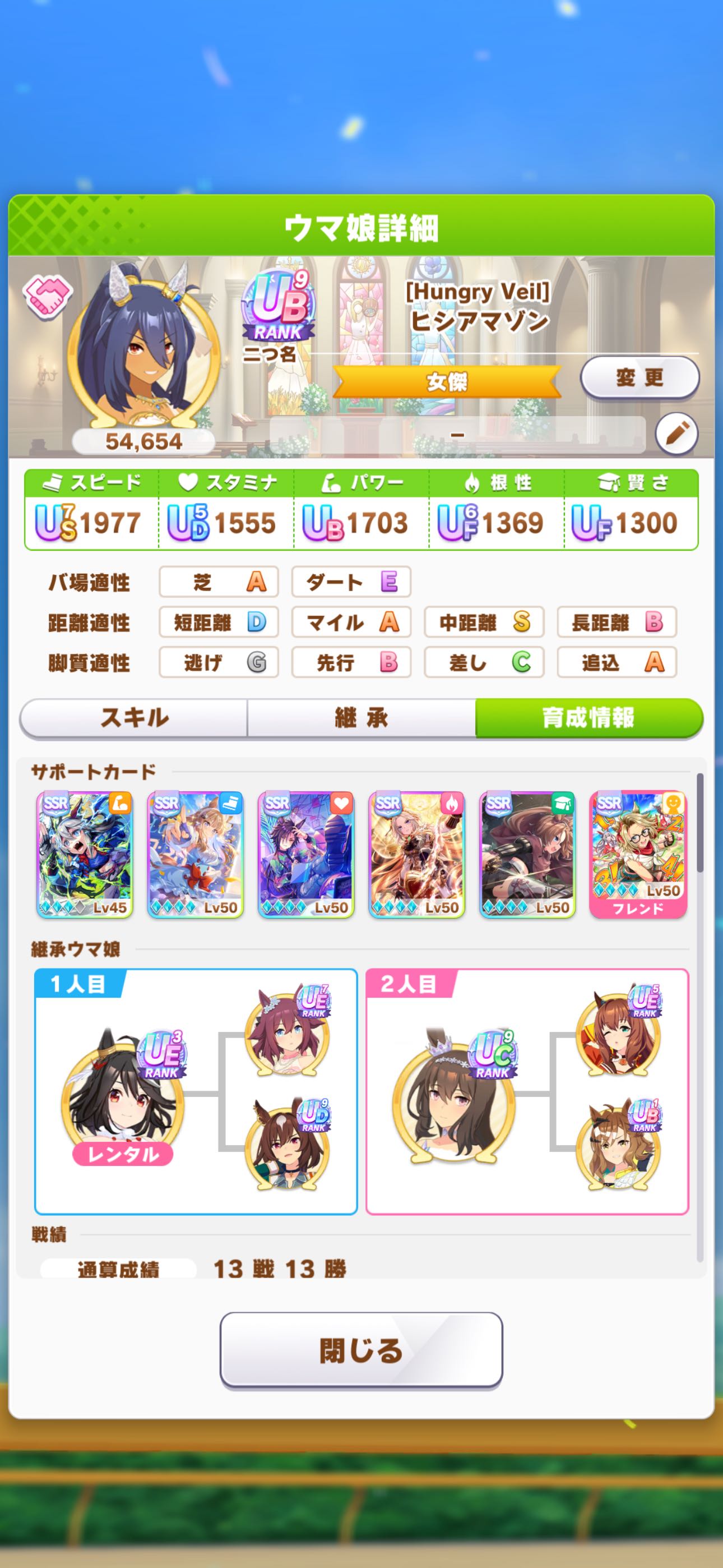Open the Lv50 speed support card
Screen dimensions: 723x1568
tap(196, 855)
